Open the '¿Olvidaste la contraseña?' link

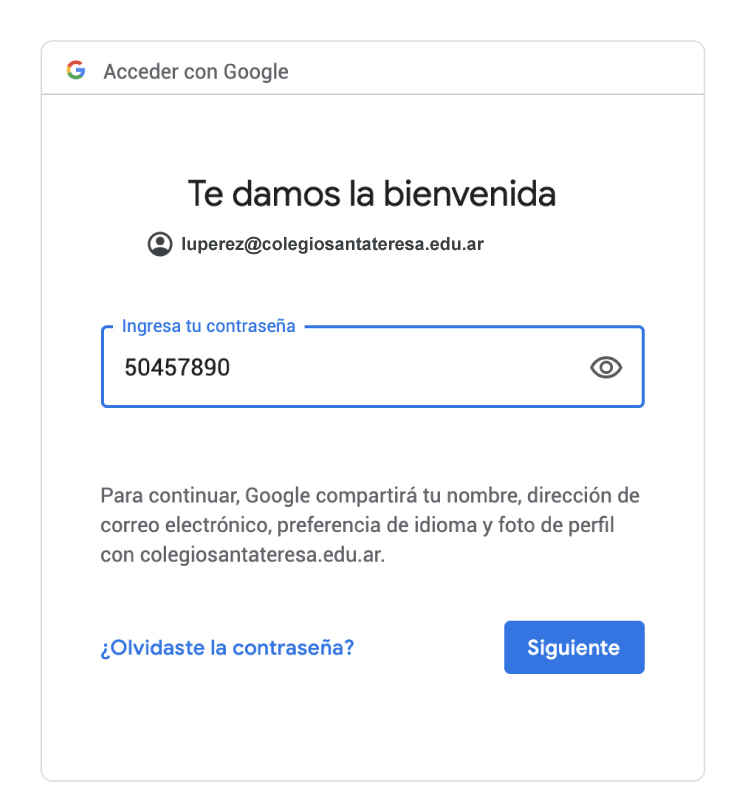click(227, 647)
